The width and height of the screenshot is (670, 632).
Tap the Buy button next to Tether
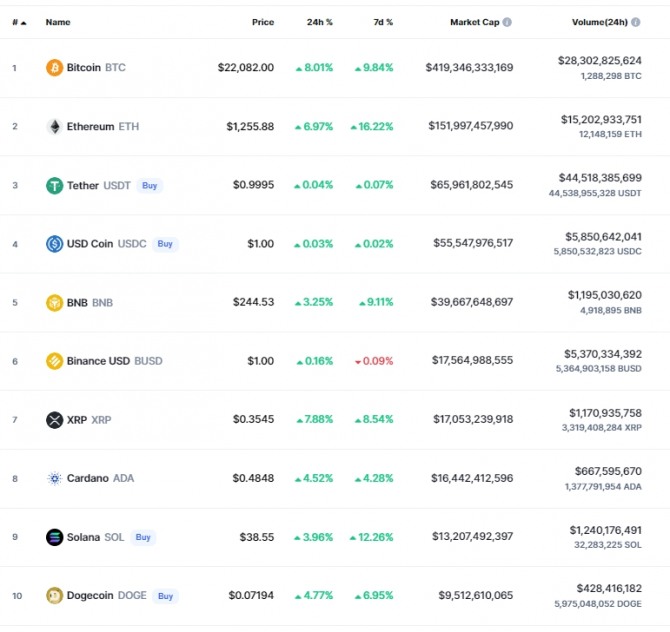click(150, 185)
